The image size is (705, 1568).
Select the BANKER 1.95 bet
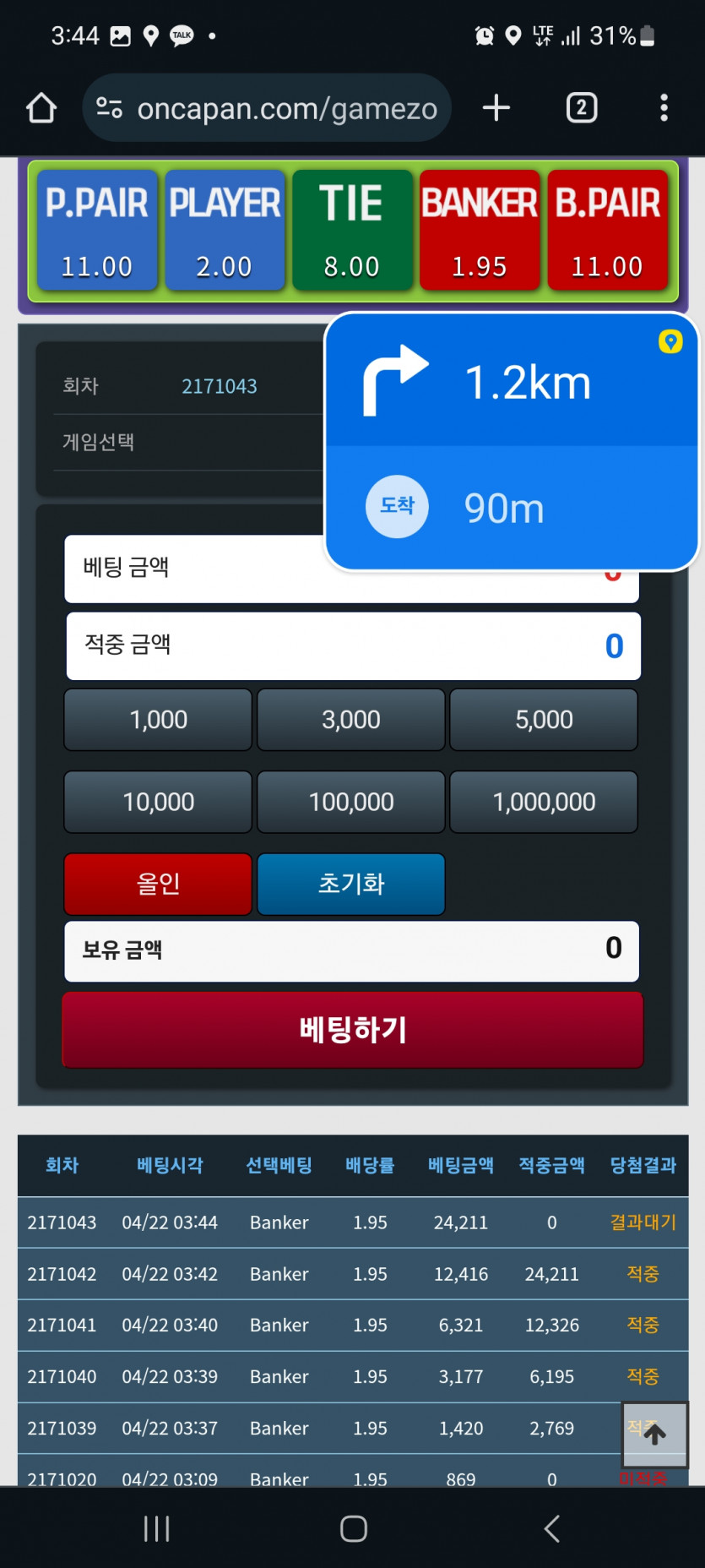480,230
